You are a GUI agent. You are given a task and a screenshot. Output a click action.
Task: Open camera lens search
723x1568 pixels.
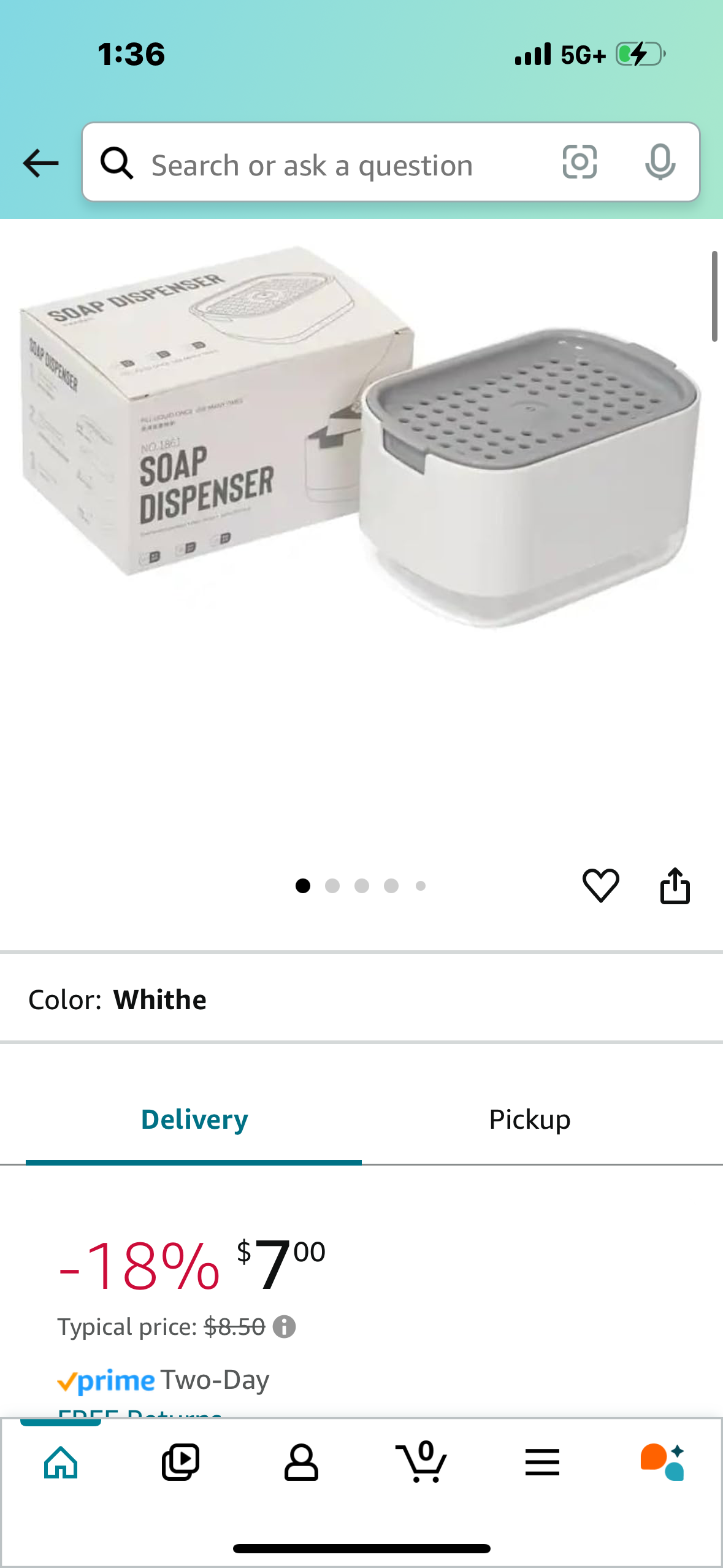click(579, 163)
